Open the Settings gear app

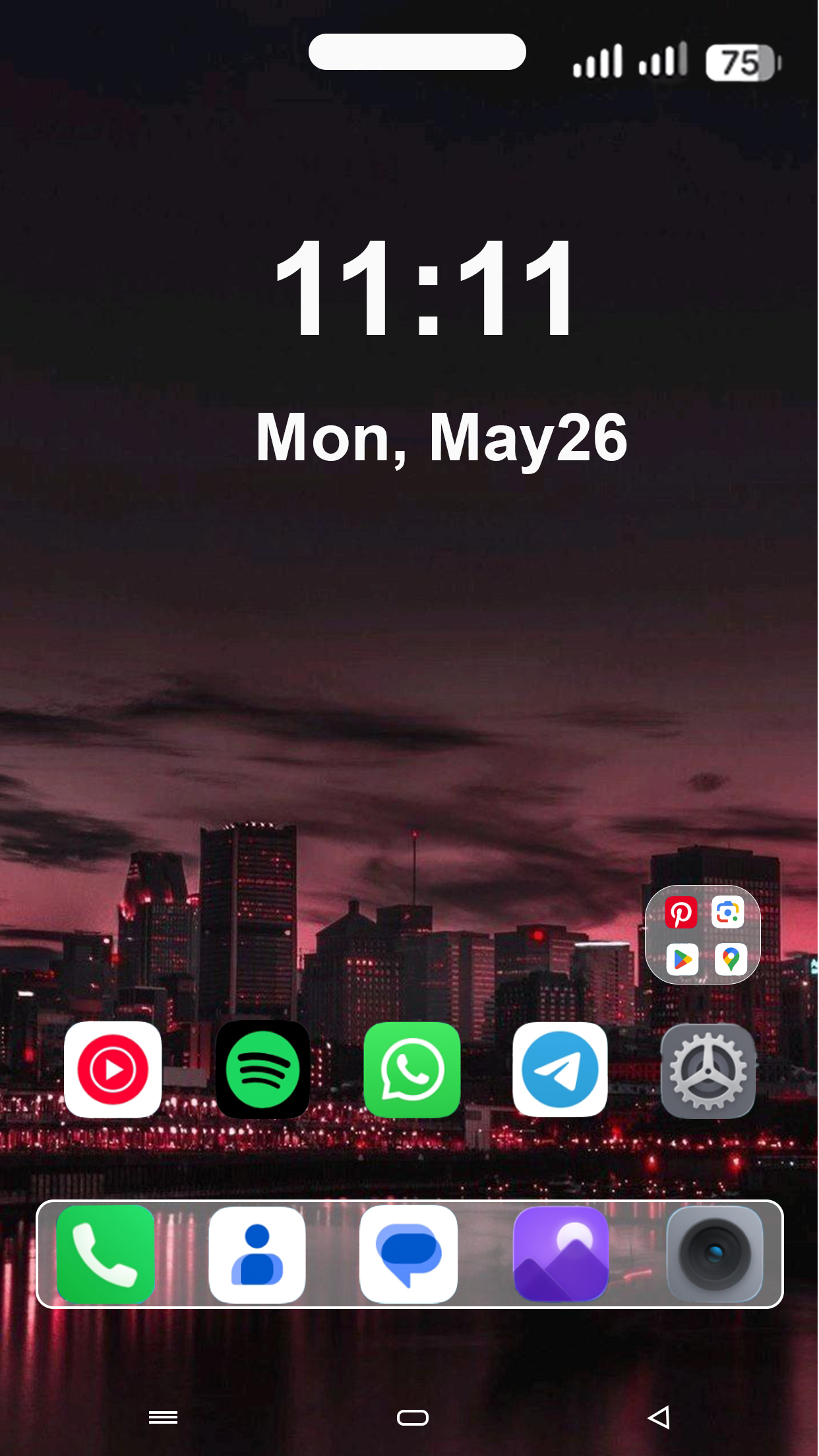point(708,1070)
